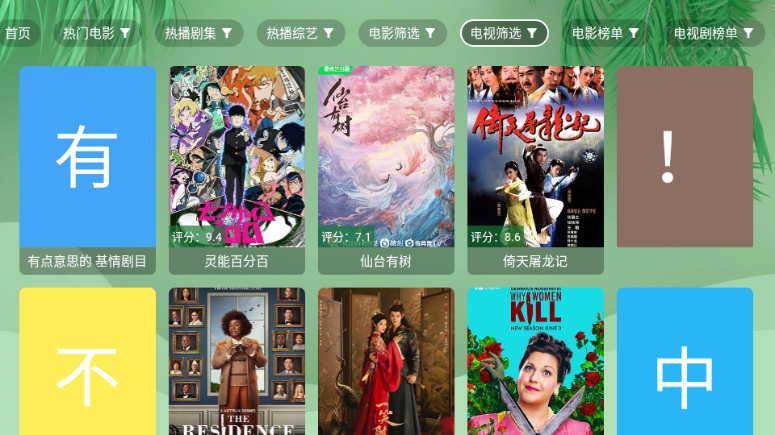Select the 电视筛选 tab

[x=504, y=33]
